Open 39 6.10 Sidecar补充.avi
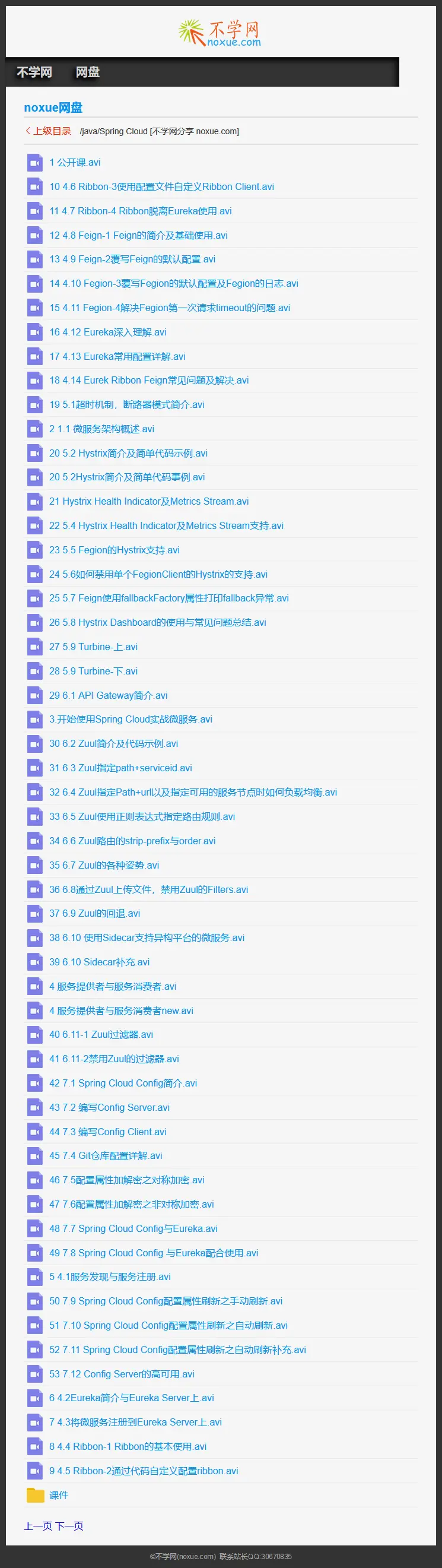 point(99,962)
